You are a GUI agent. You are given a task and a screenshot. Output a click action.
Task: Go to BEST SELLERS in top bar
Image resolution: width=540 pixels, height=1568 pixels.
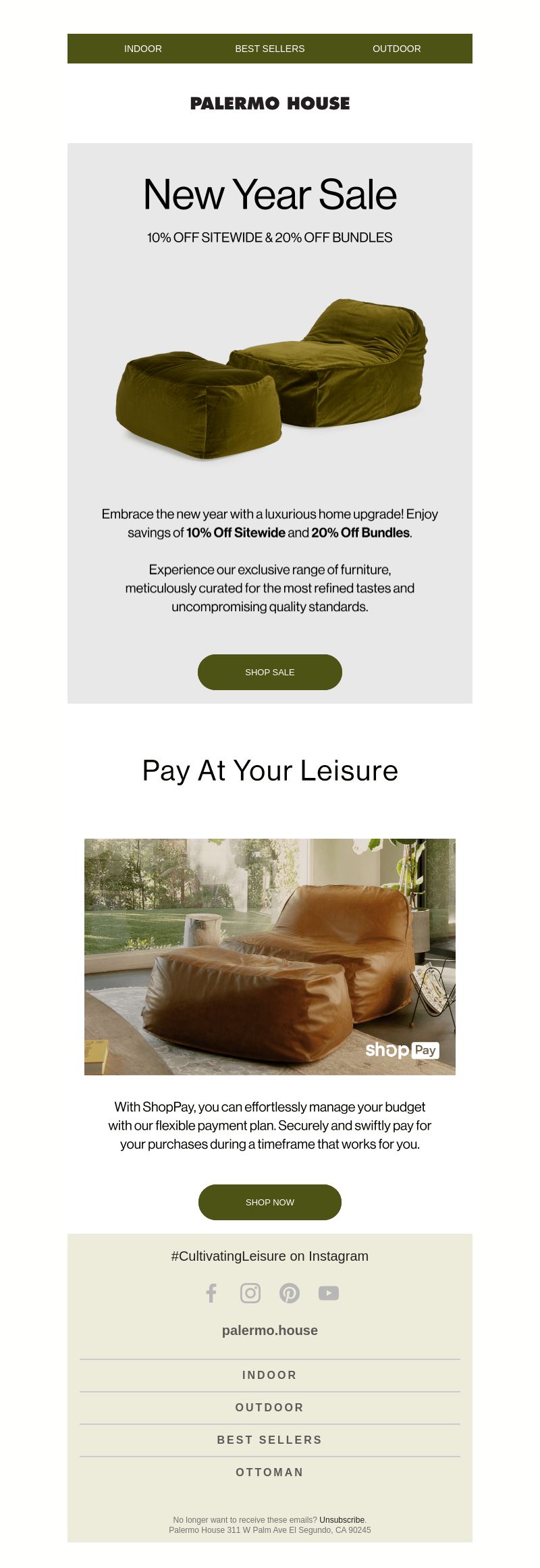(x=270, y=49)
